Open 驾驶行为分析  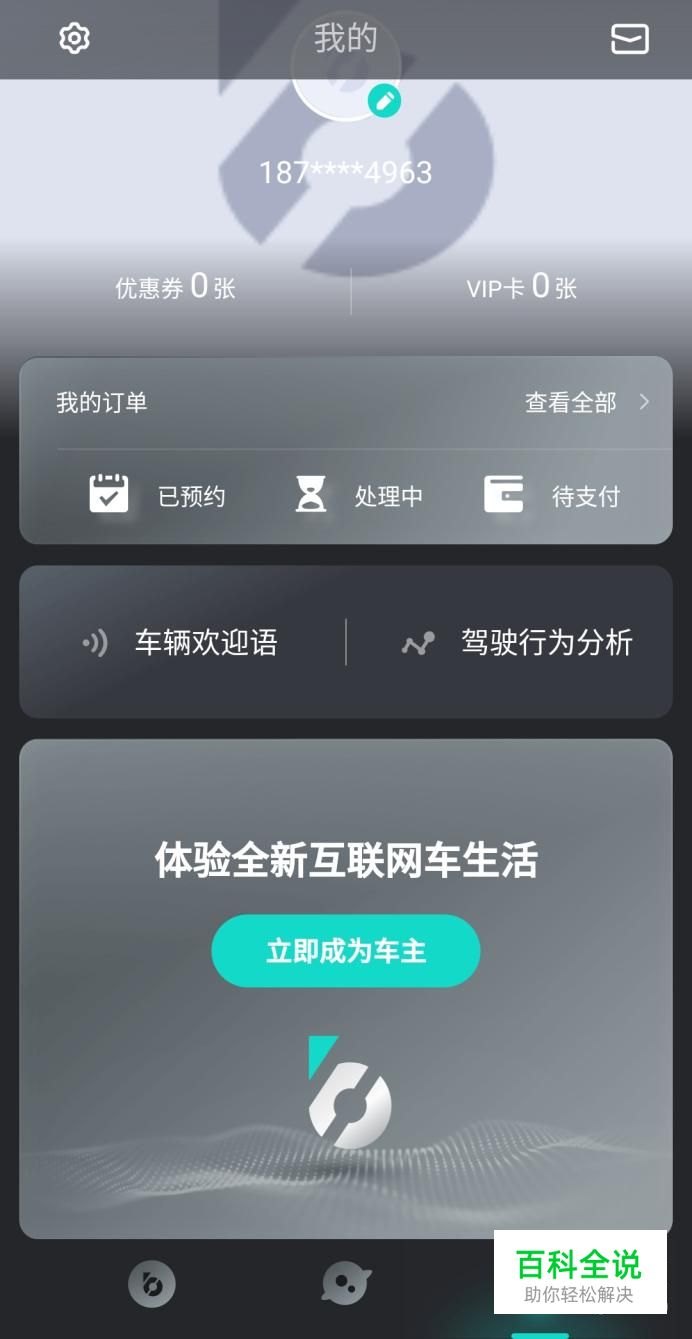coord(517,642)
